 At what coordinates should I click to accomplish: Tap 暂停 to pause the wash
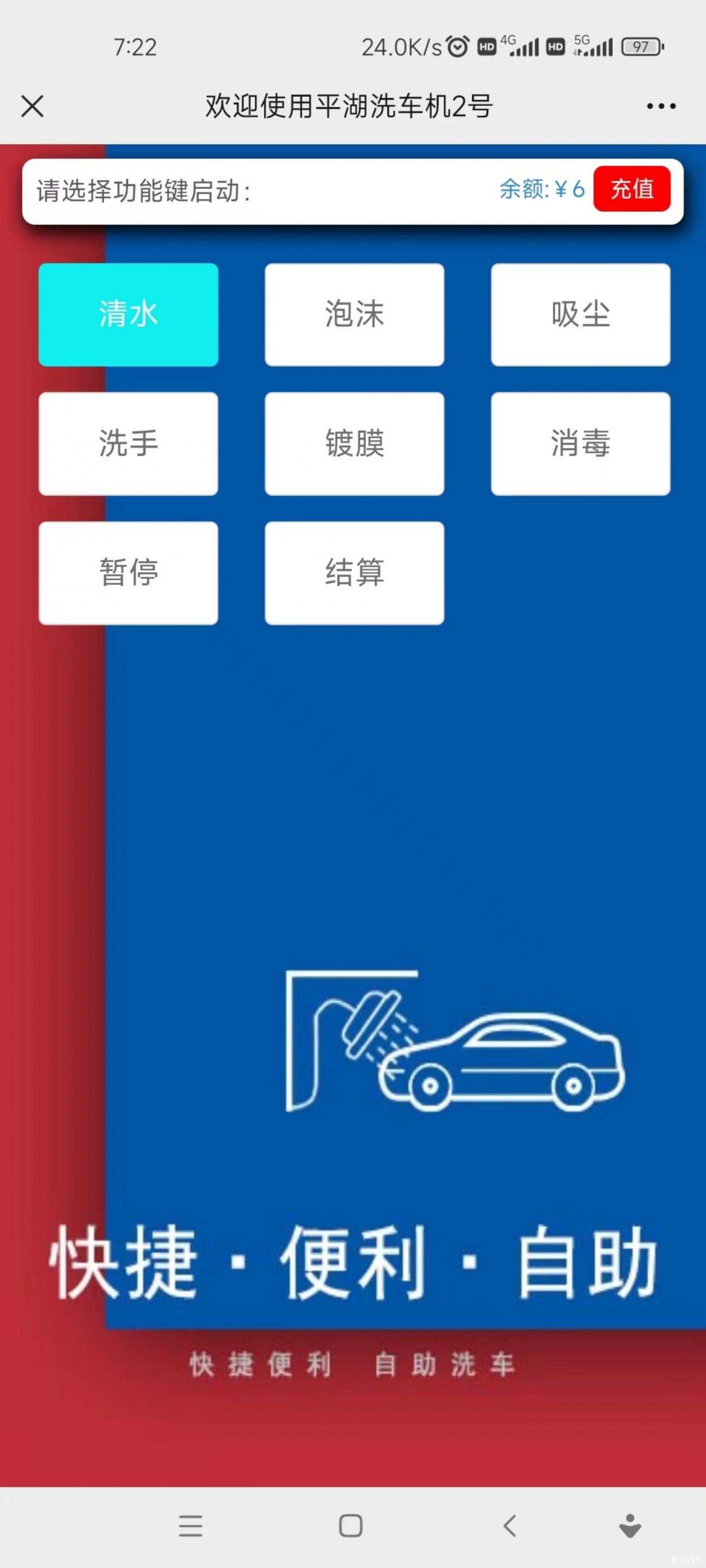click(128, 573)
